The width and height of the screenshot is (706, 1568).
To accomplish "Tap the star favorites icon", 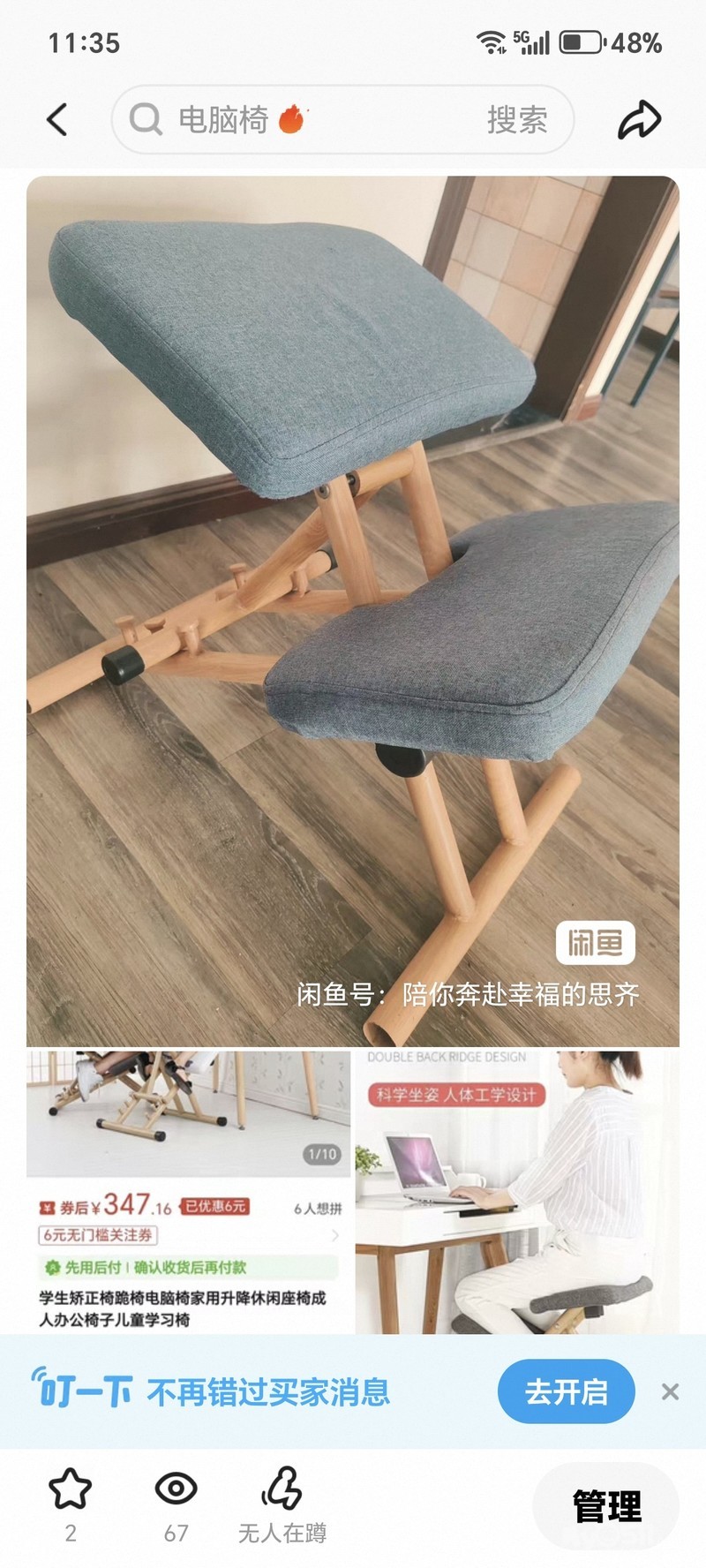I will click(70, 1489).
